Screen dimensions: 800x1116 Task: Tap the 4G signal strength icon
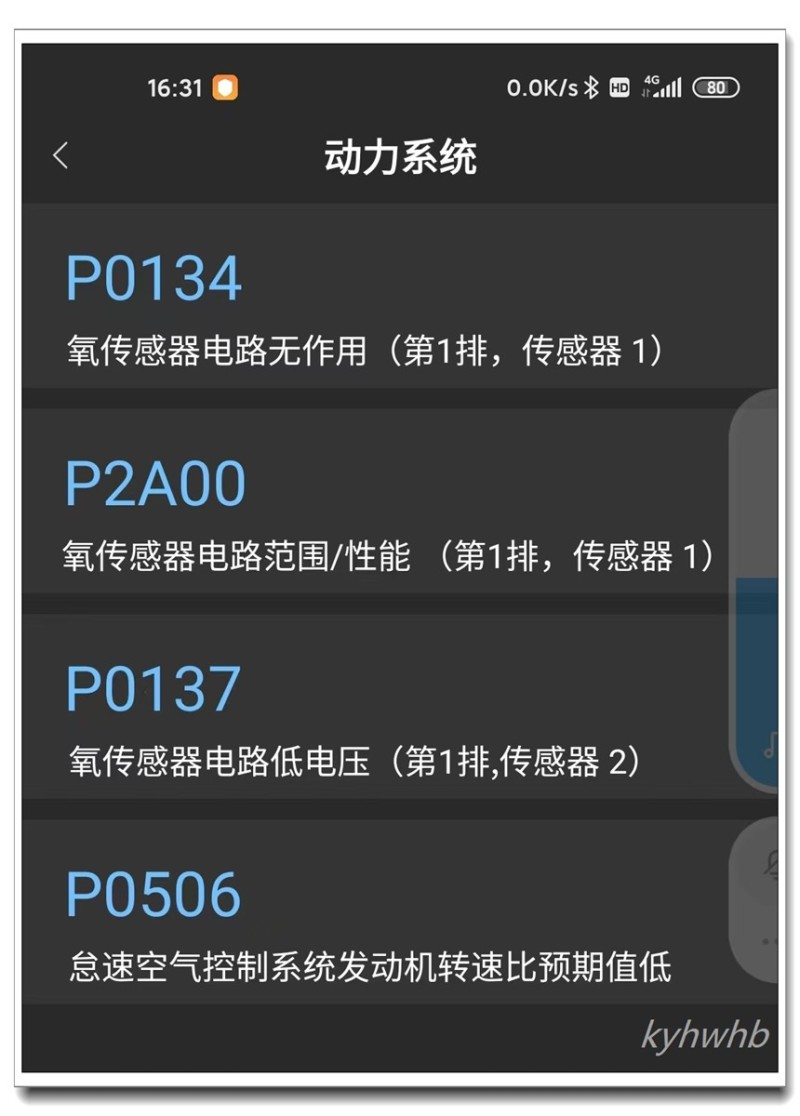point(662,89)
